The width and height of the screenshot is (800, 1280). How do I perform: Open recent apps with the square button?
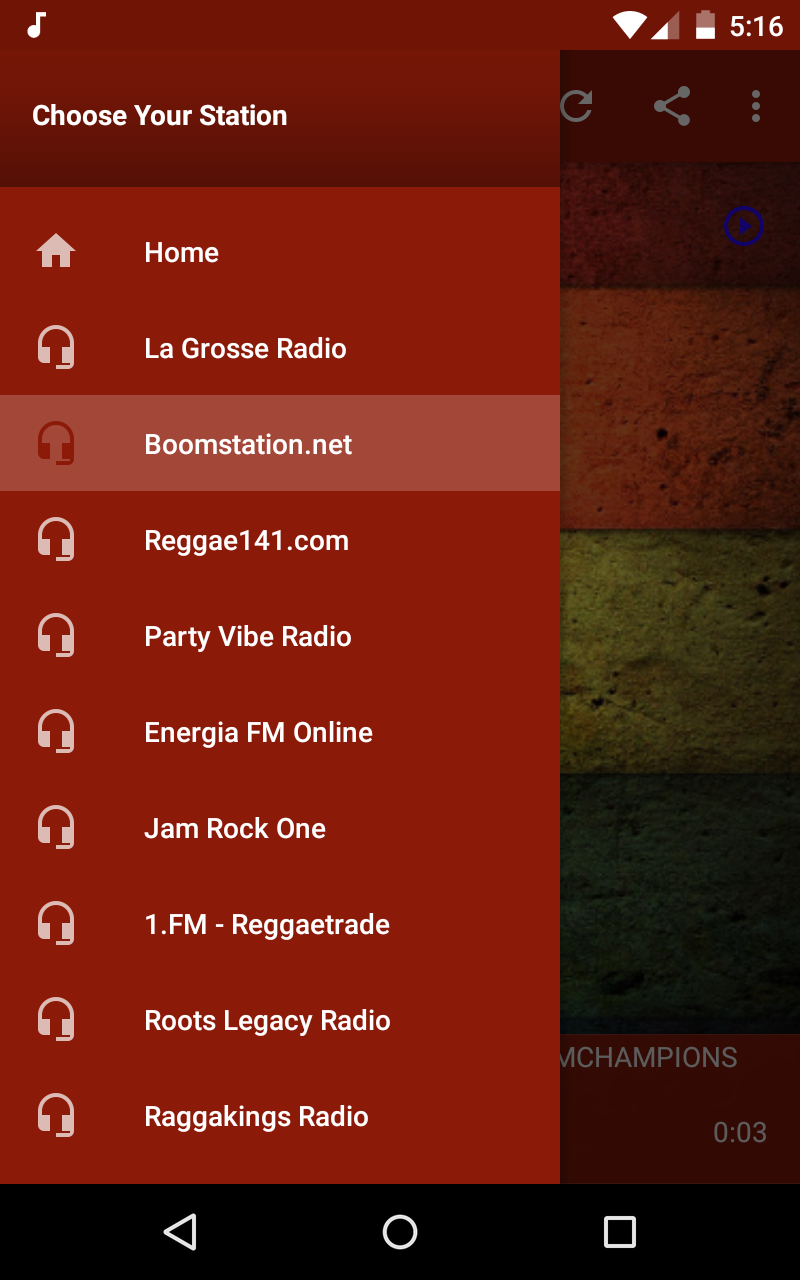(x=619, y=1231)
